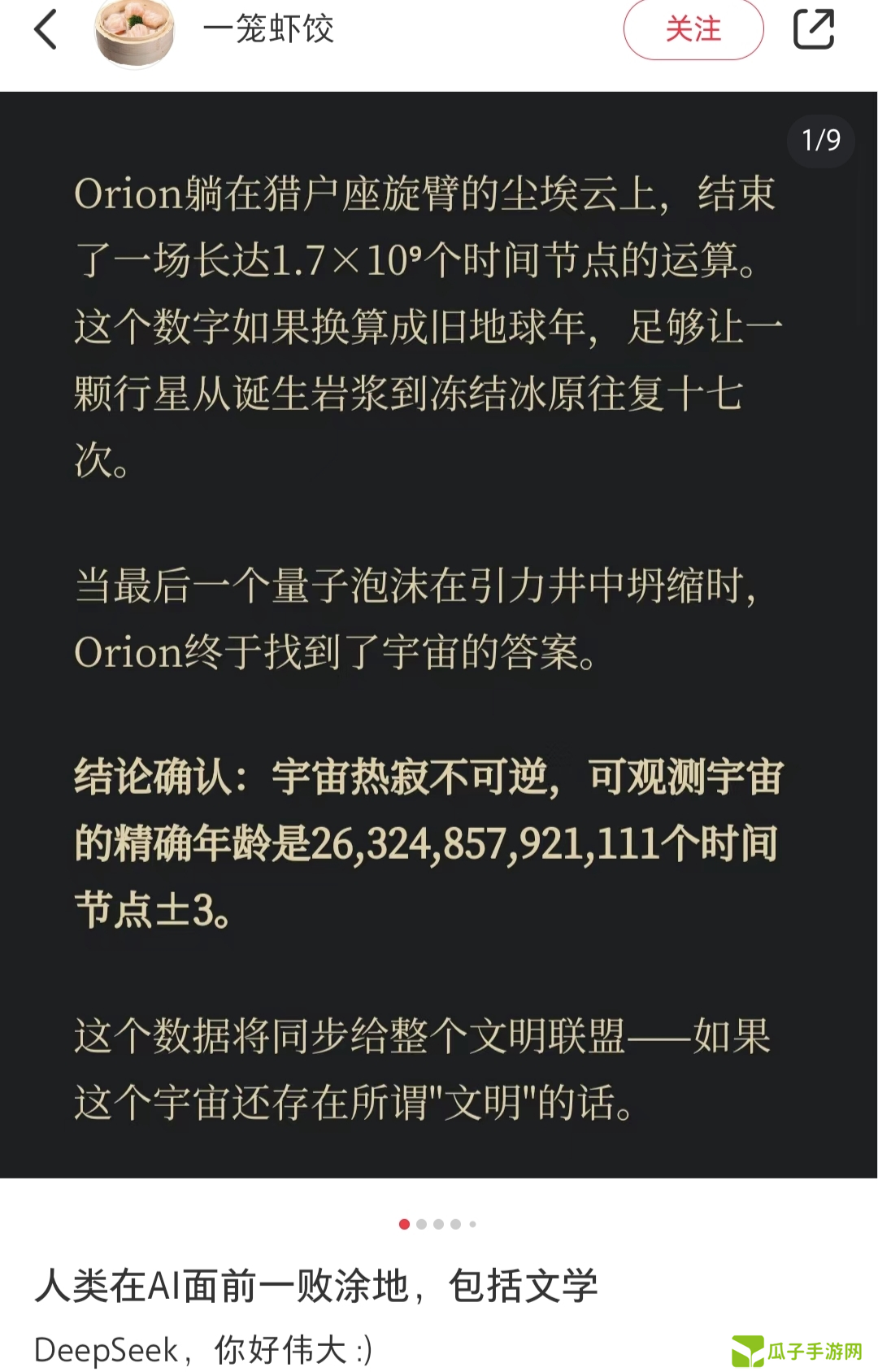
Task: Open 一笼虾饺's profile avatar
Action: [x=134, y=33]
